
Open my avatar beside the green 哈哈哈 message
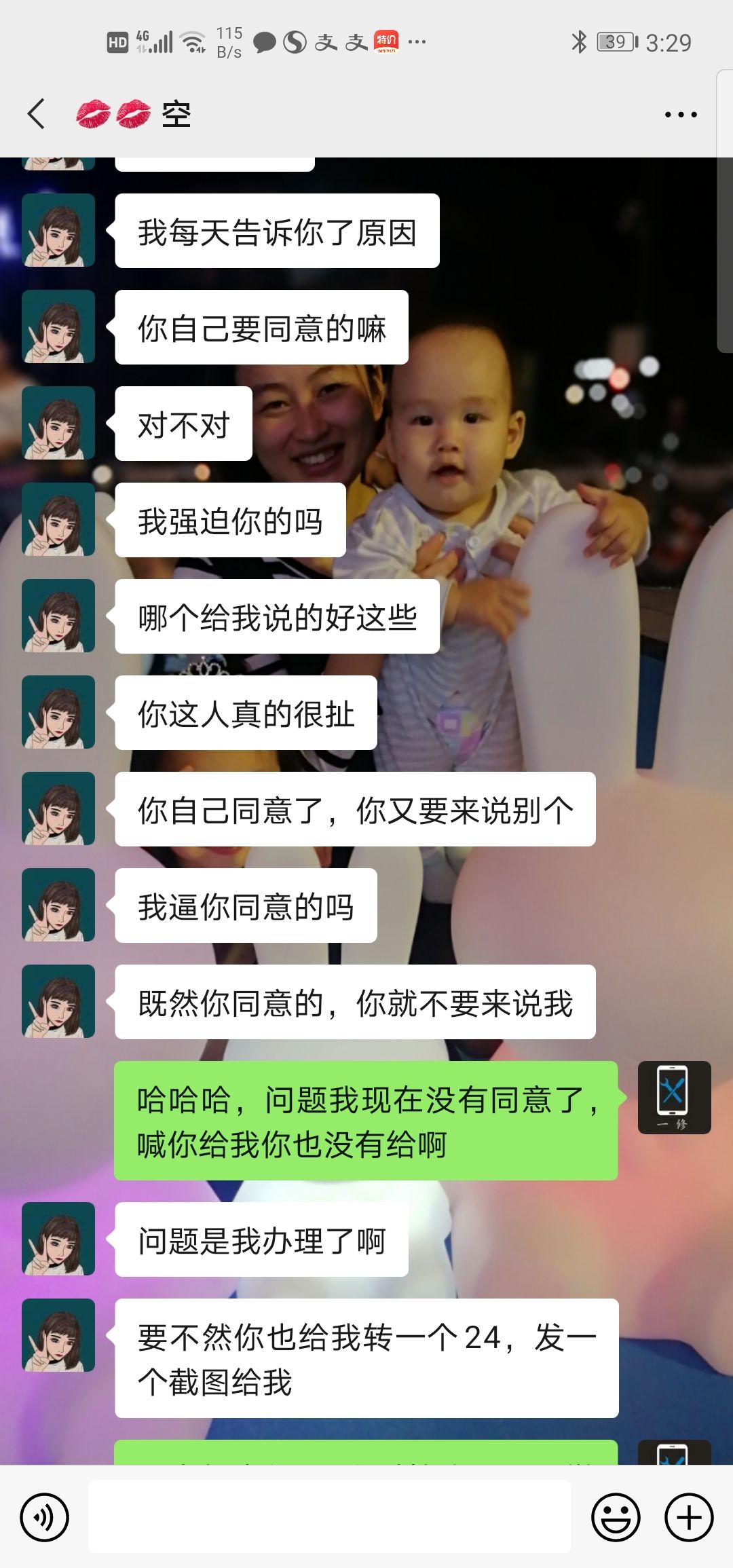tap(674, 1098)
